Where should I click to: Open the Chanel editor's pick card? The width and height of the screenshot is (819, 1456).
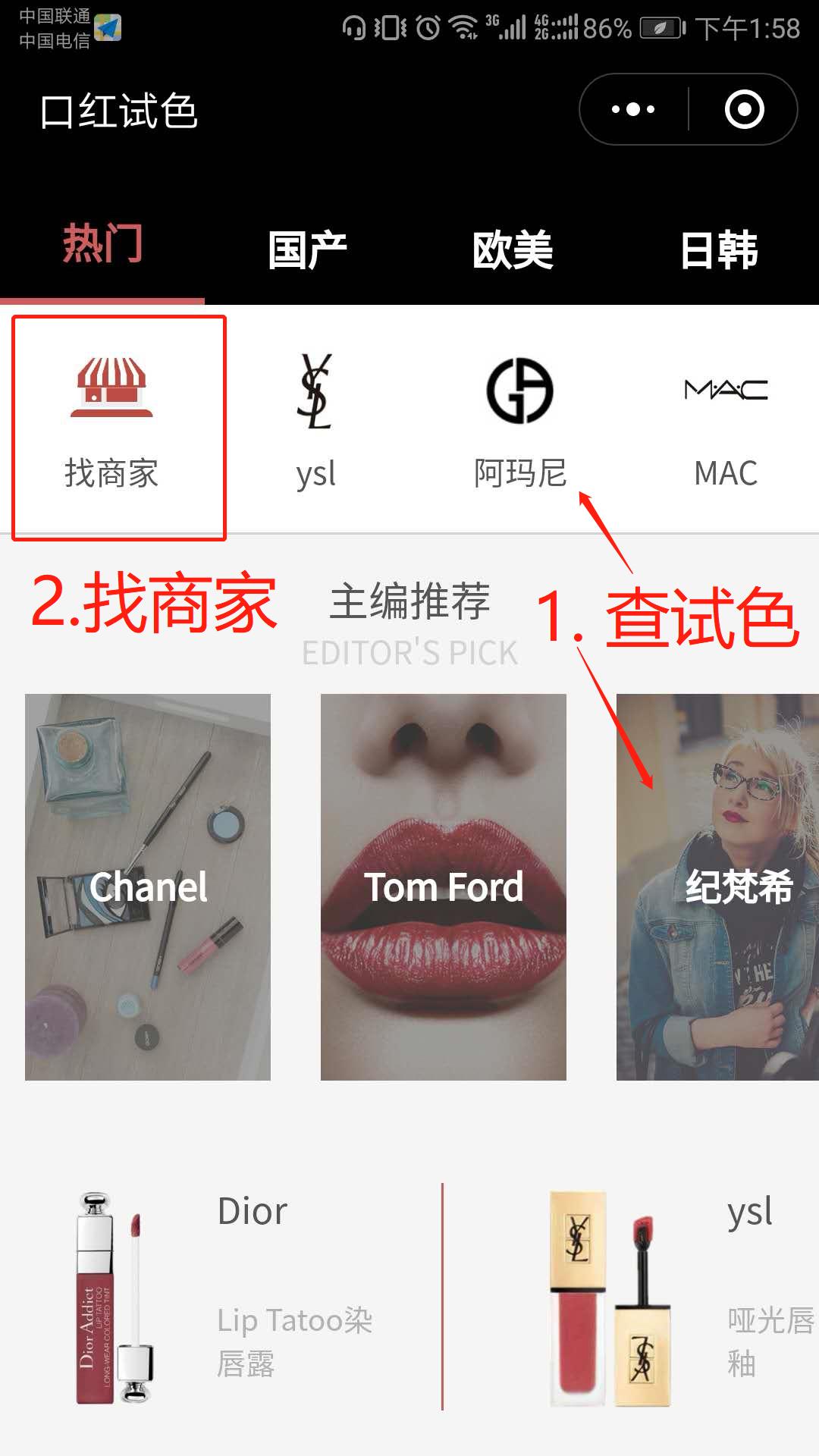click(149, 887)
